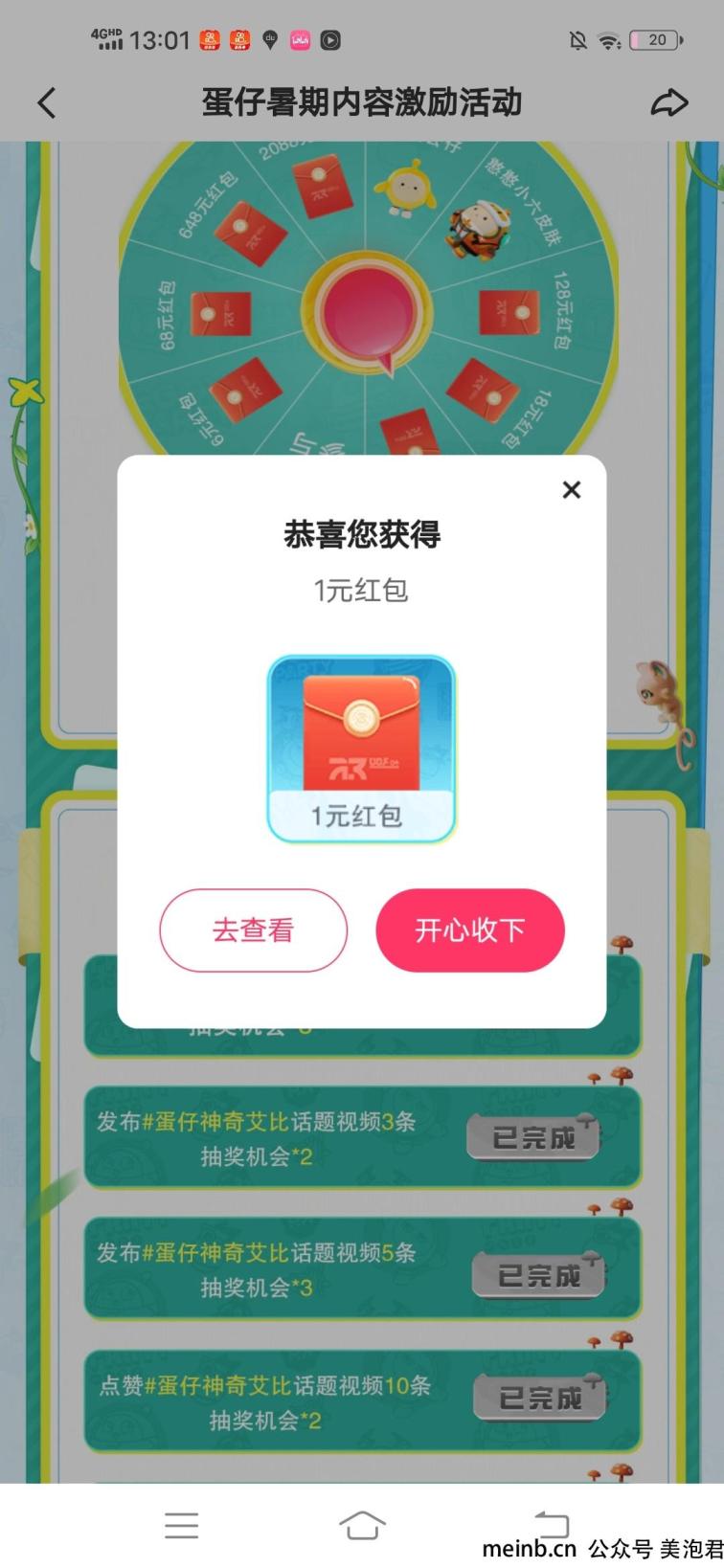This screenshot has width=724, height=1568.
Task: Accept the prize with 开心收下
Action: click(469, 930)
